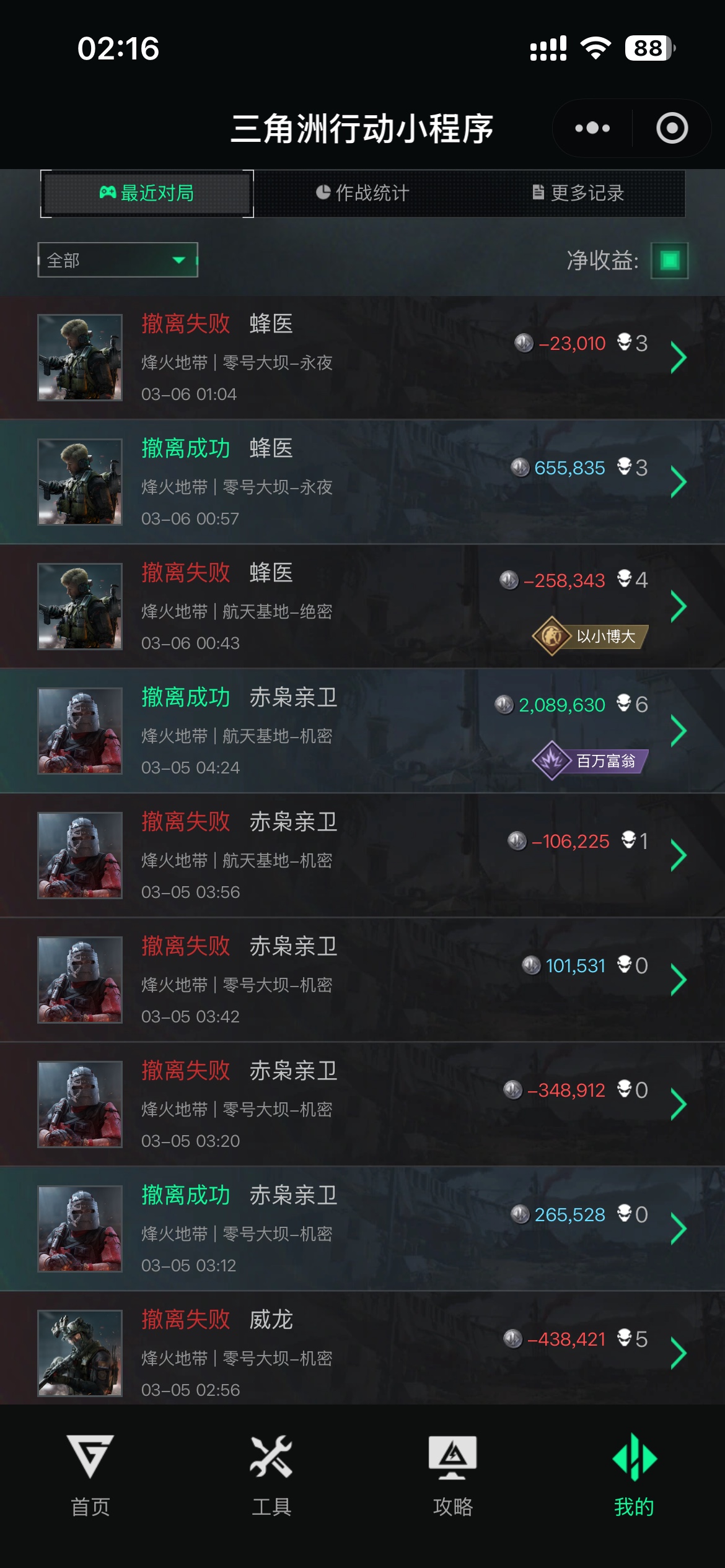Toggle the 净收益 checkbox
The width and height of the screenshot is (725, 1568).
[x=669, y=260]
